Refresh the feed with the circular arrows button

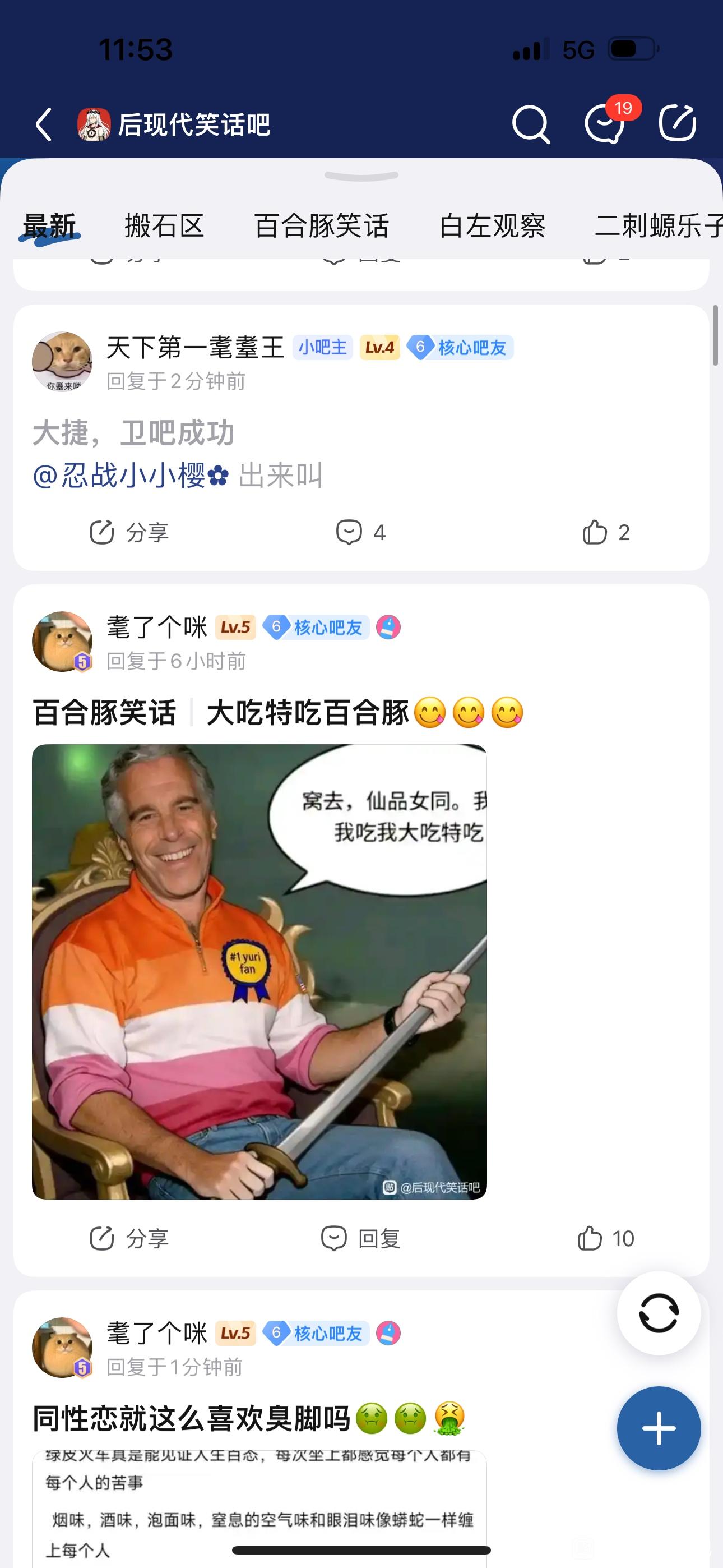(x=659, y=1313)
